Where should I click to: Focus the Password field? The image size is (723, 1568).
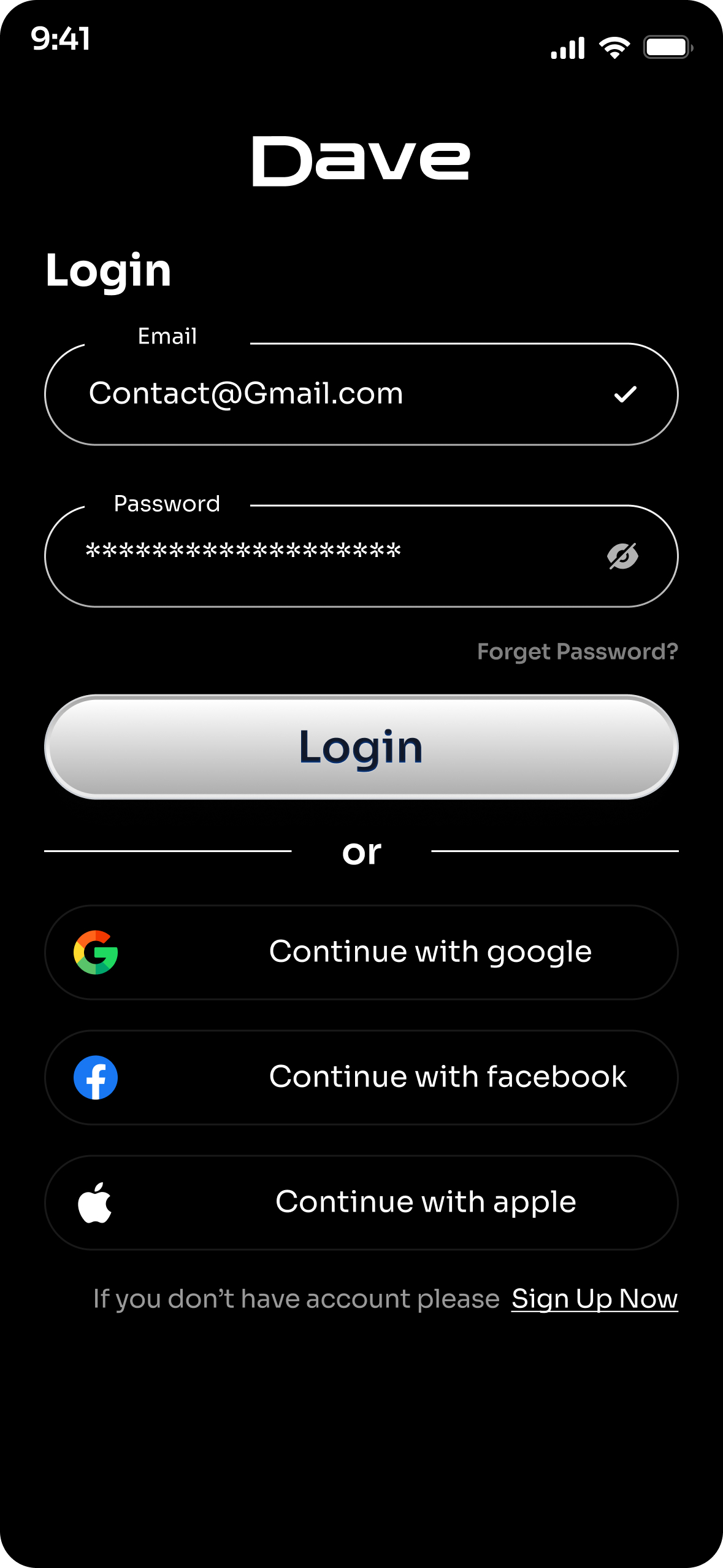[x=319, y=555]
